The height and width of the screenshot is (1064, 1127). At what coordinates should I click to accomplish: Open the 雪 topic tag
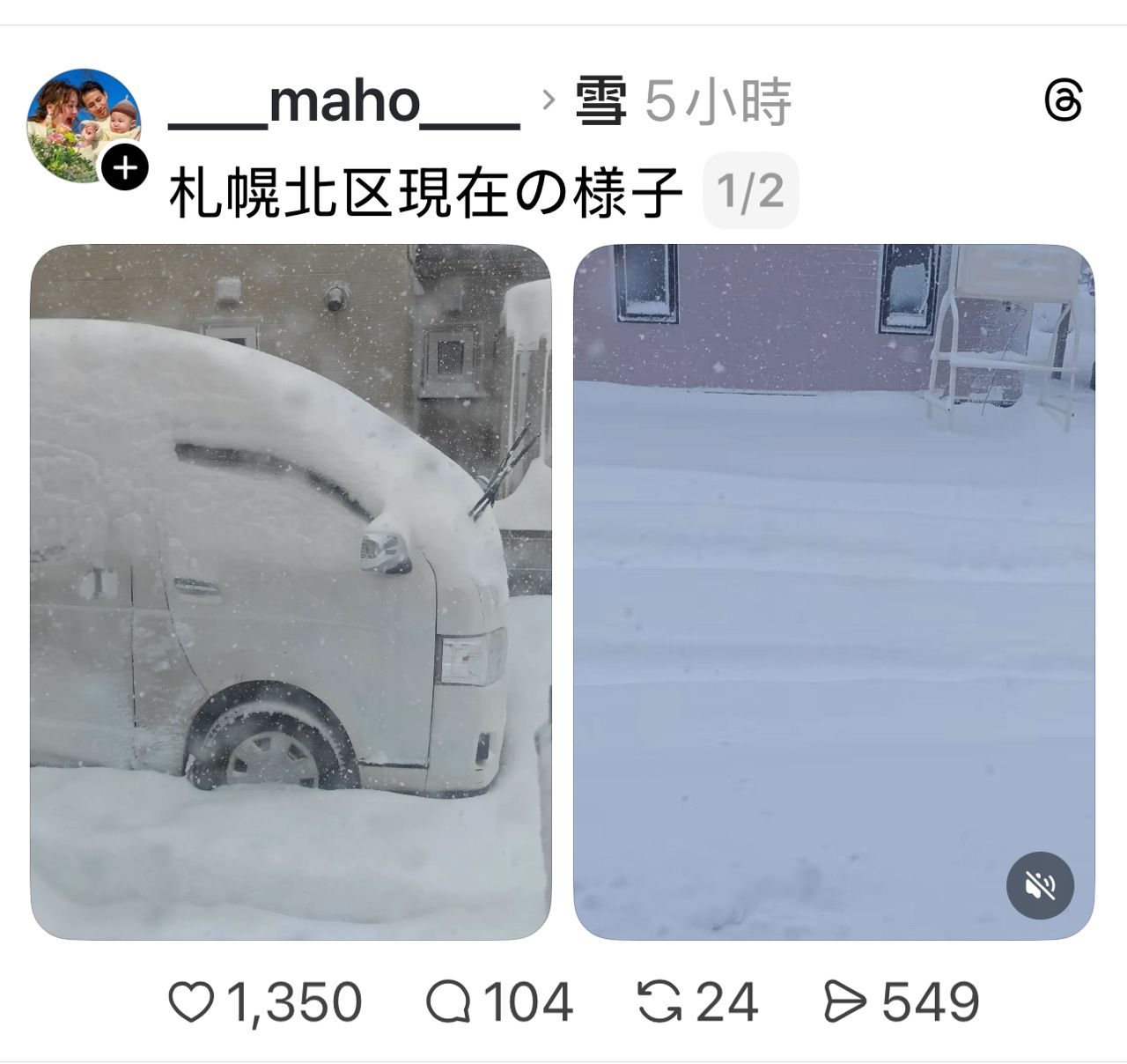pyautogui.click(x=600, y=103)
